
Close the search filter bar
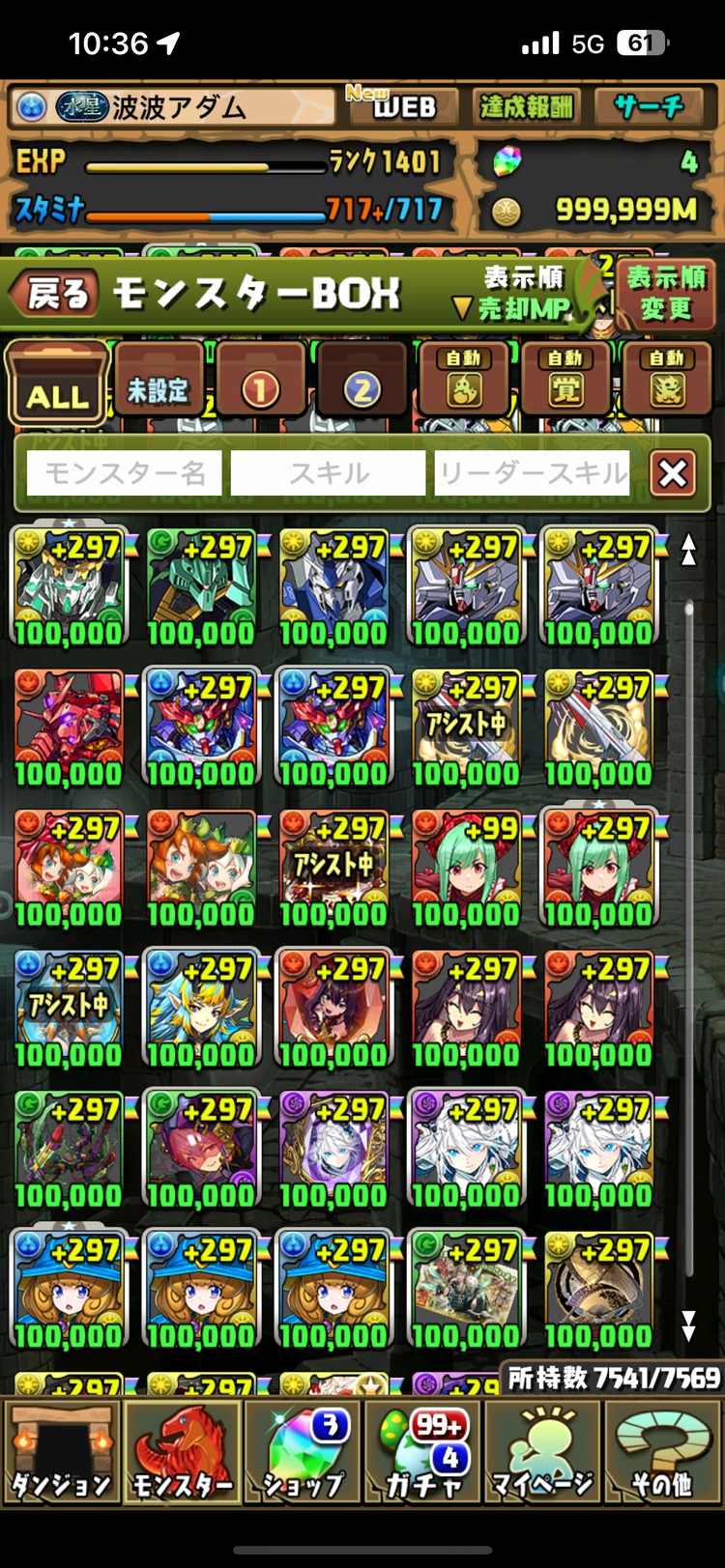tap(673, 473)
